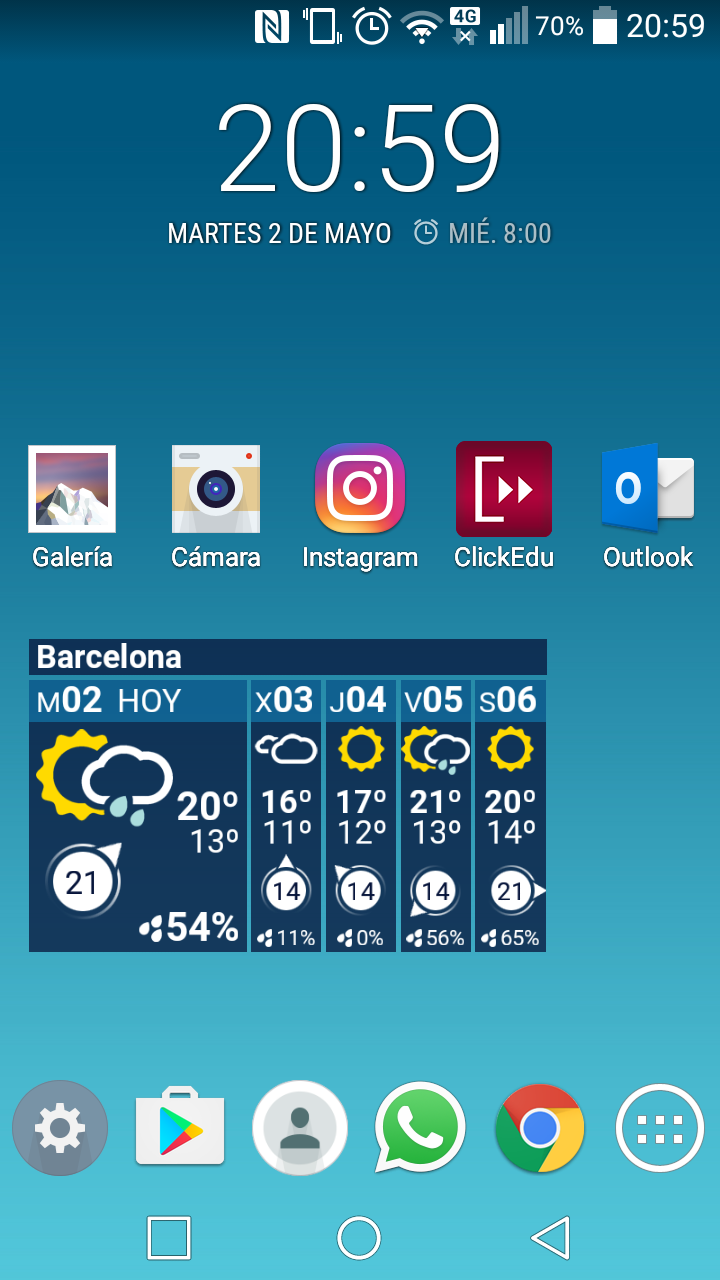
Task: Open the Settings gear app
Action: tap(60, 1128)
